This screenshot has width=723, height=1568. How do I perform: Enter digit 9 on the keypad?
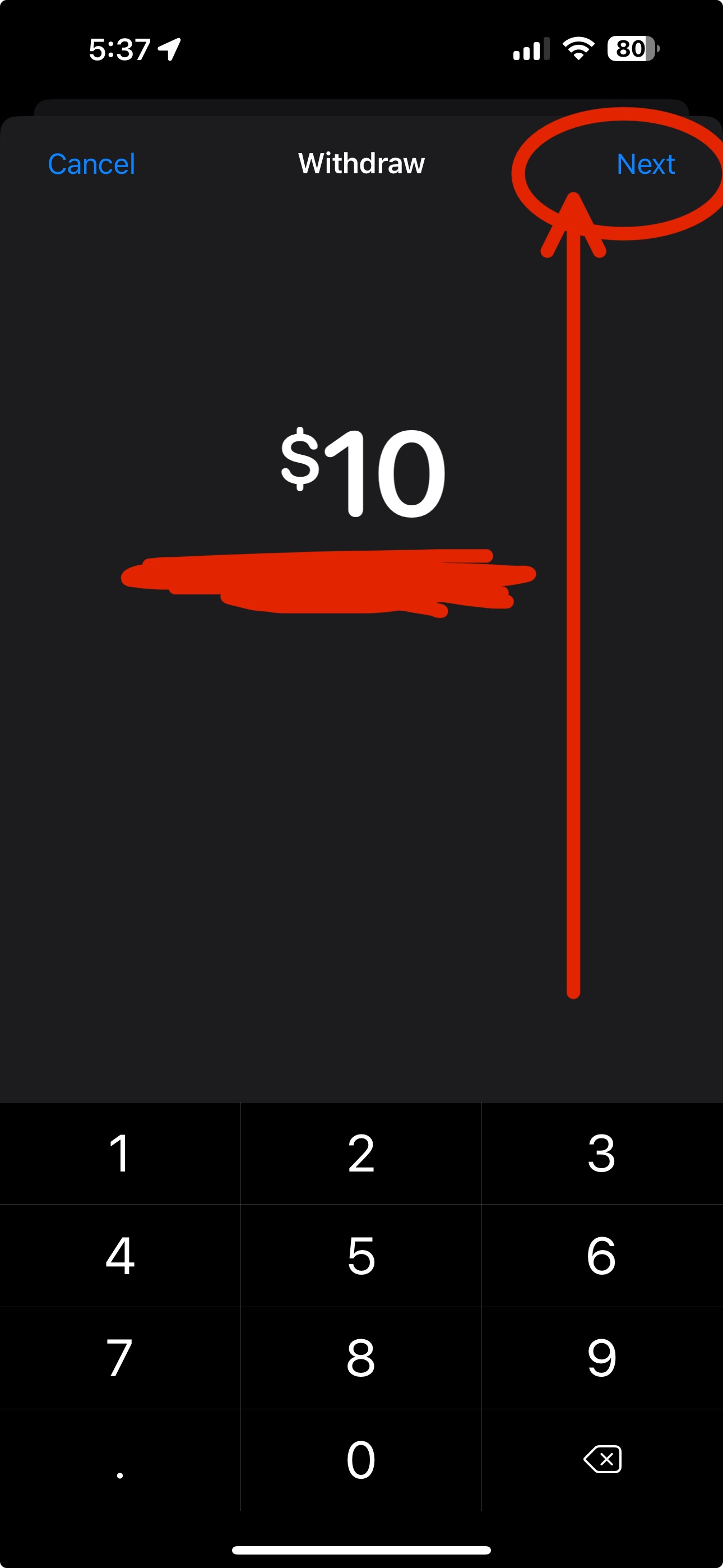pos(602,1357)
